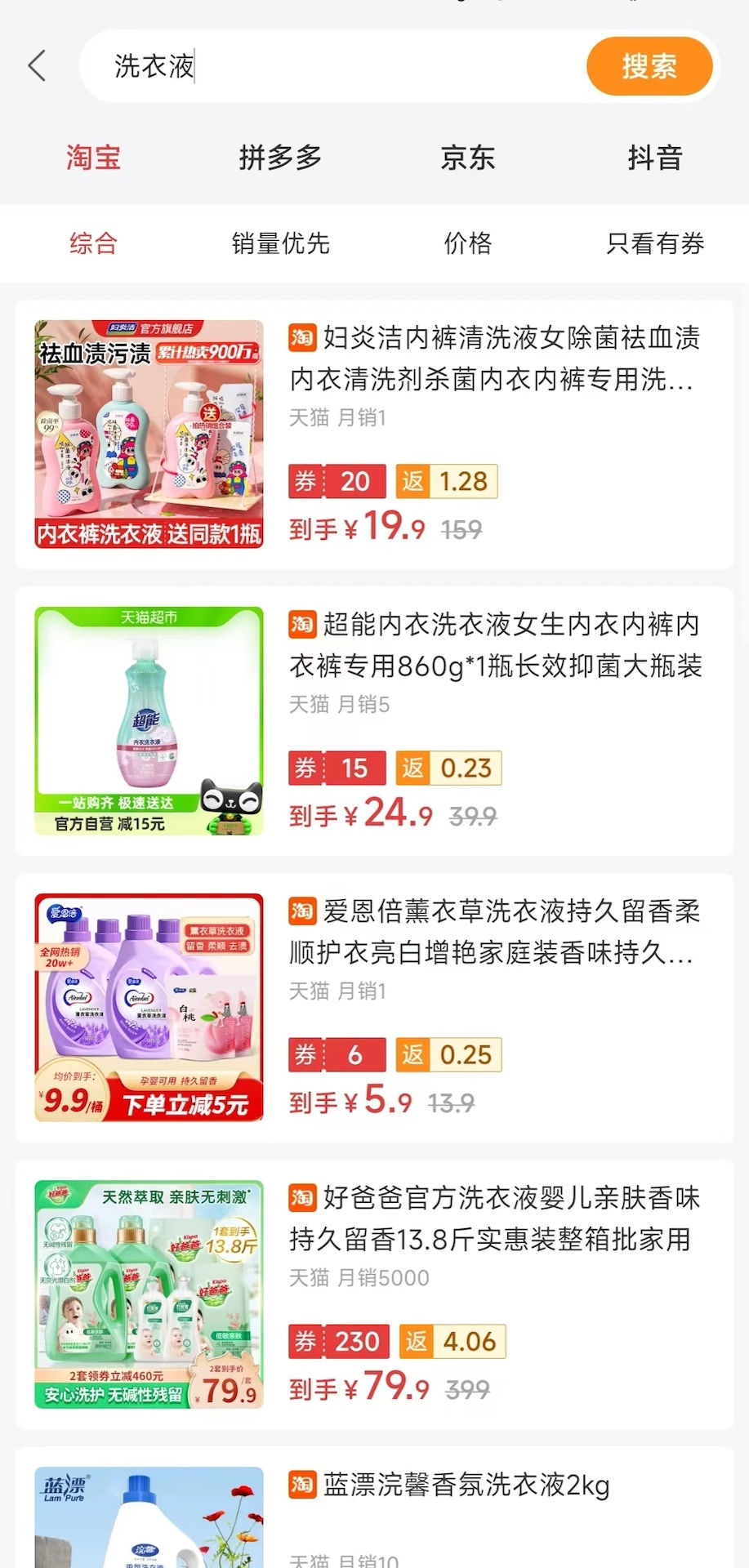View the 好爸爸官方洗衣液 13.8斤 product card
749x1568 pixels.
click(x=374, y=1294)
